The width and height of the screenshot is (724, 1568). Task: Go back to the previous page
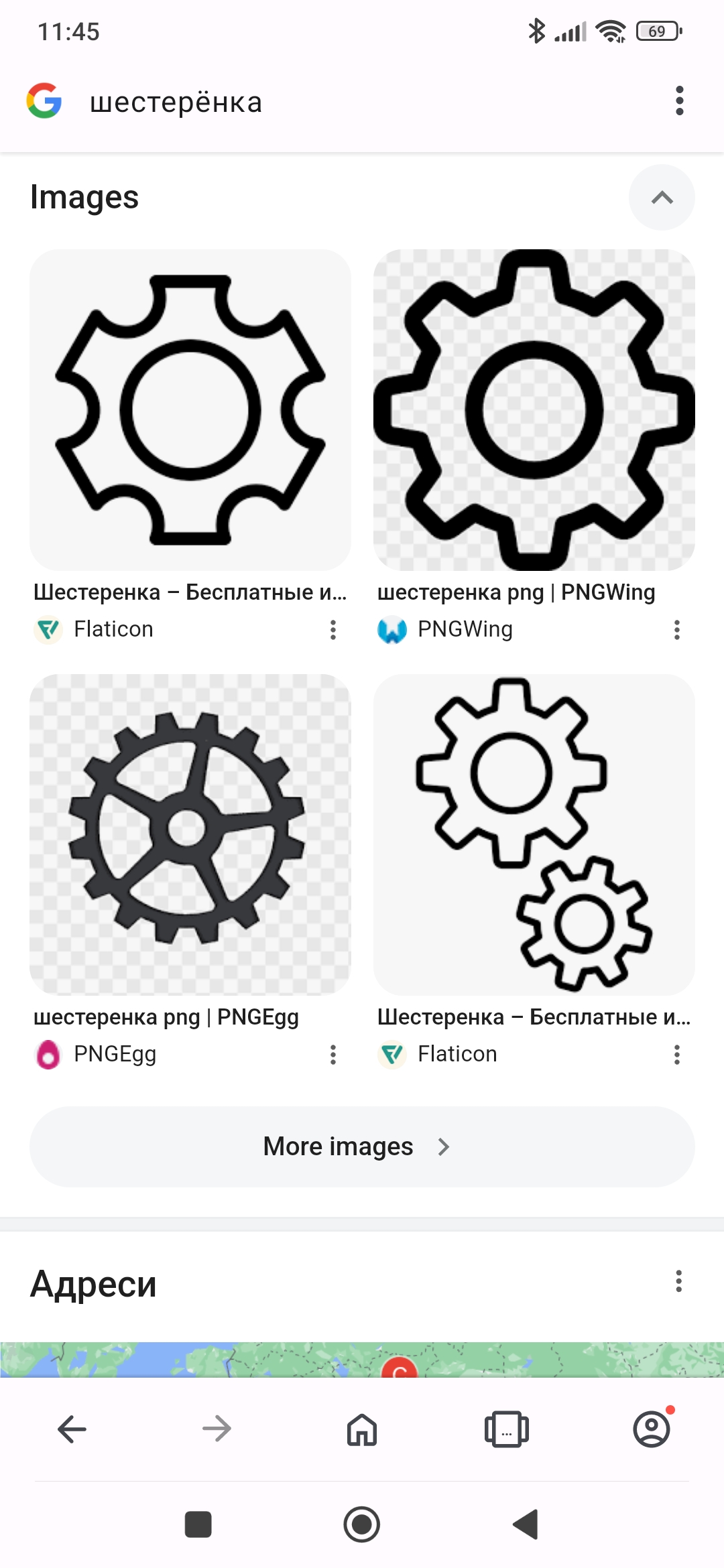(72, 1429)
